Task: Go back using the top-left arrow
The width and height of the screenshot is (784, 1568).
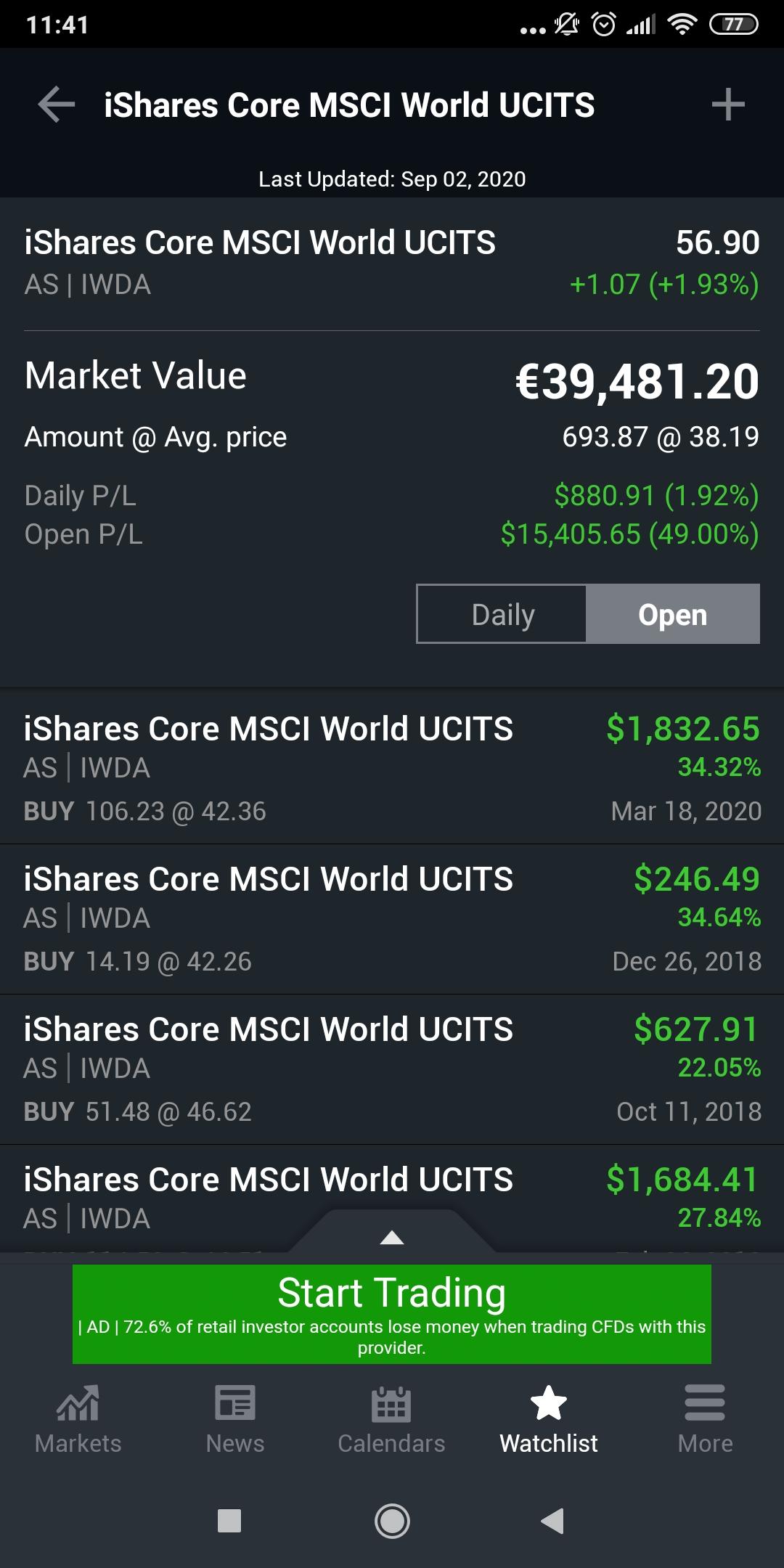Action: [x=56, y=105]
